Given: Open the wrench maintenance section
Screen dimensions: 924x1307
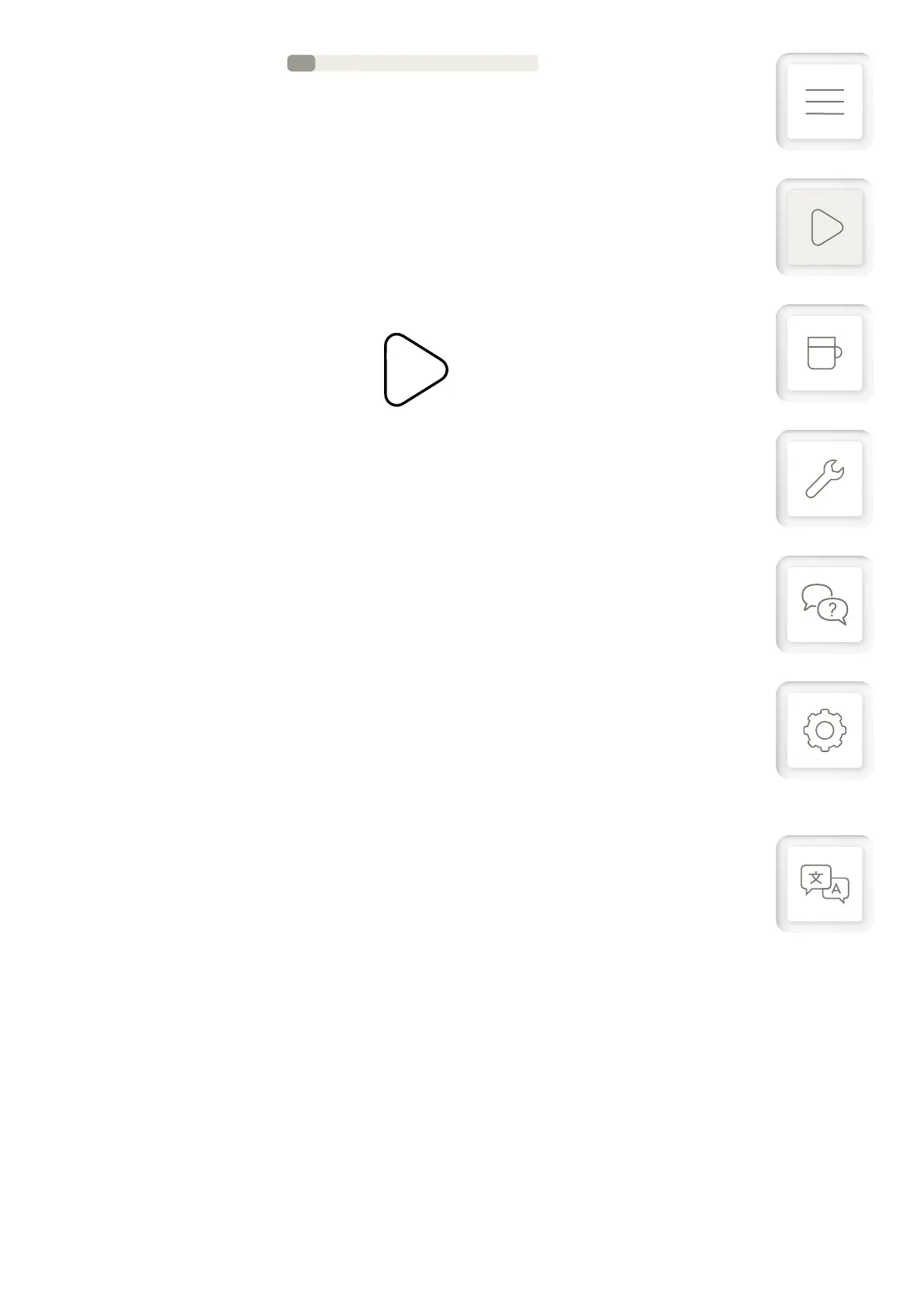Looking at the screenshot, I should click(x=824, y=479).
